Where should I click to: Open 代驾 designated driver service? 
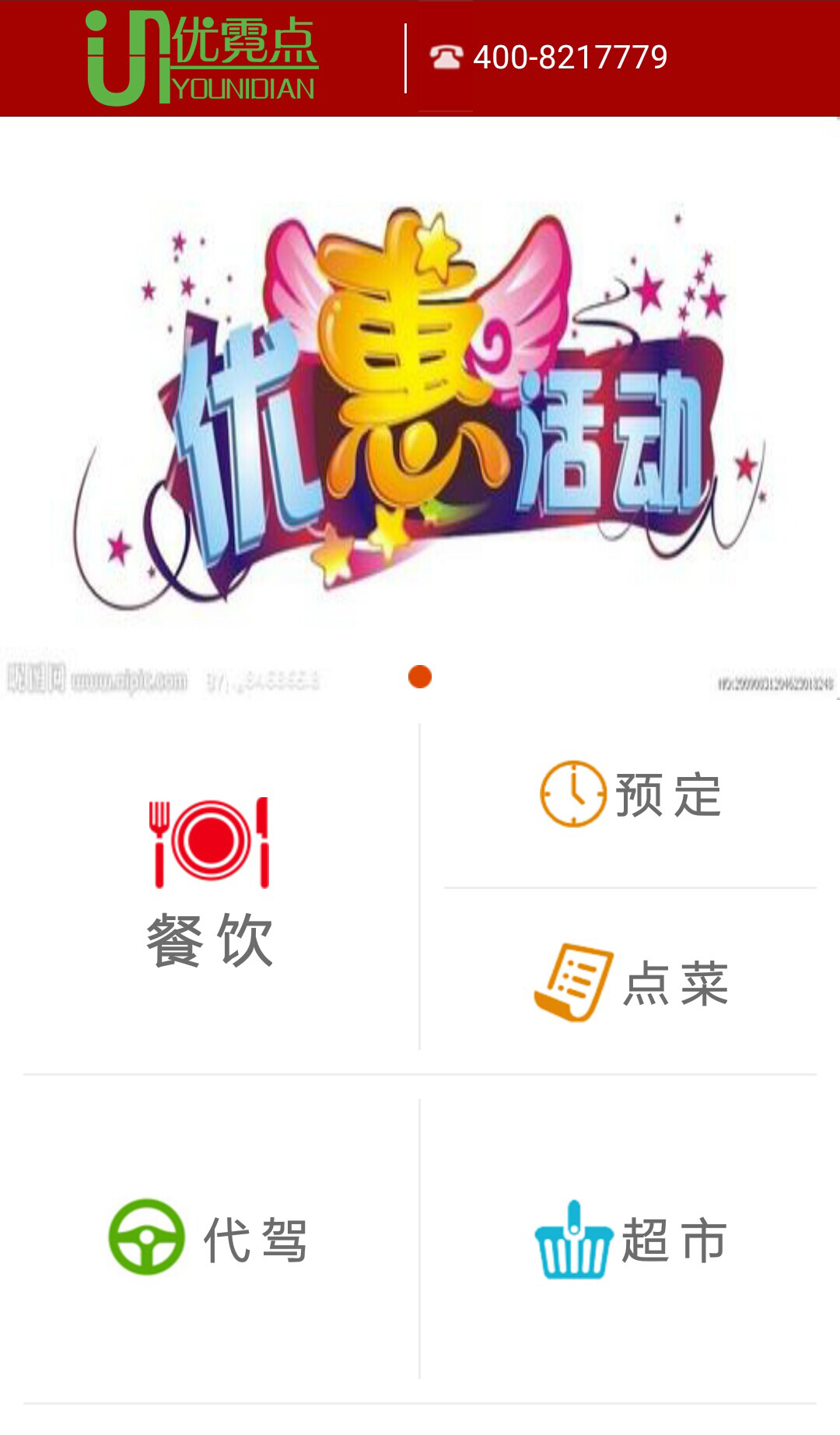[x=208, y=1238]
